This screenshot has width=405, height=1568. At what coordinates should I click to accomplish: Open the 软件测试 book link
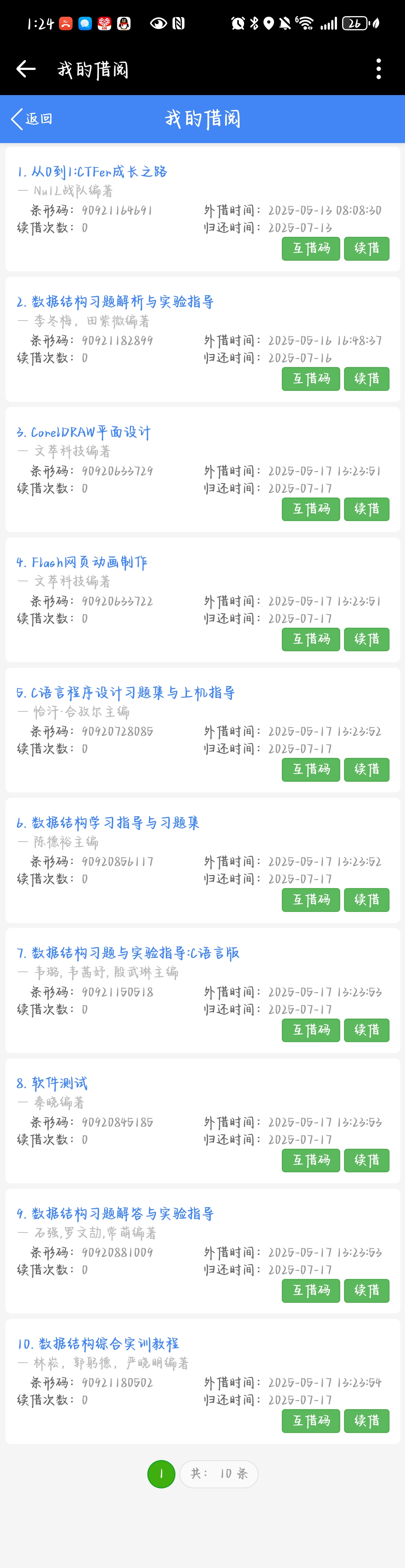58,1083
